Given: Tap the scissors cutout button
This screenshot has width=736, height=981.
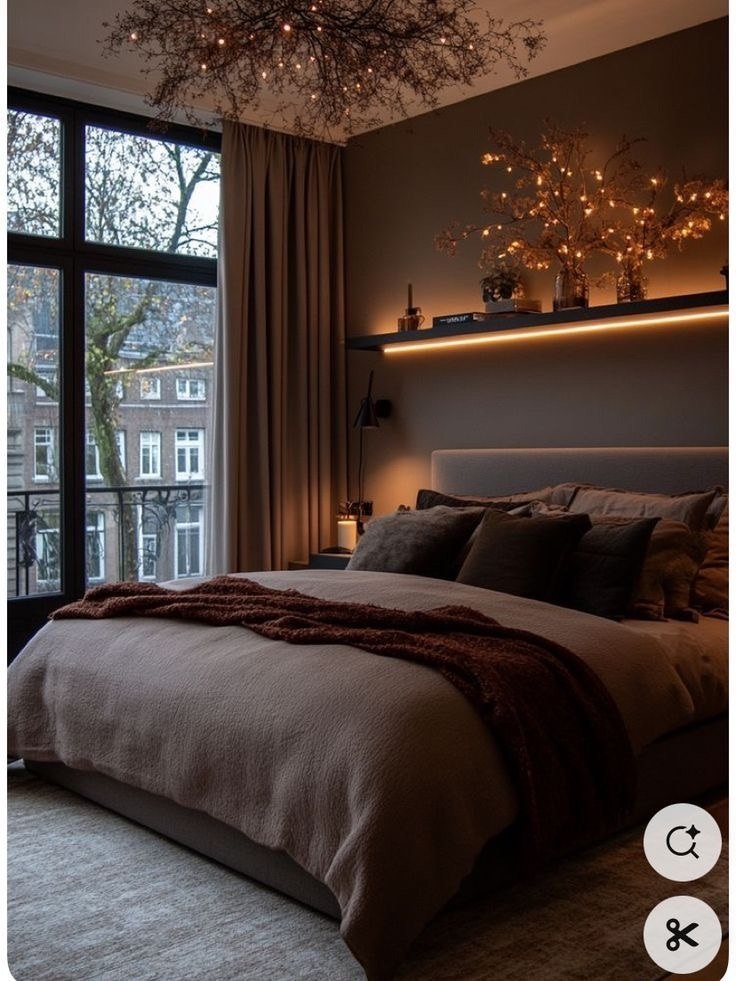Looking at the screenshot, I should click(682, 934).
